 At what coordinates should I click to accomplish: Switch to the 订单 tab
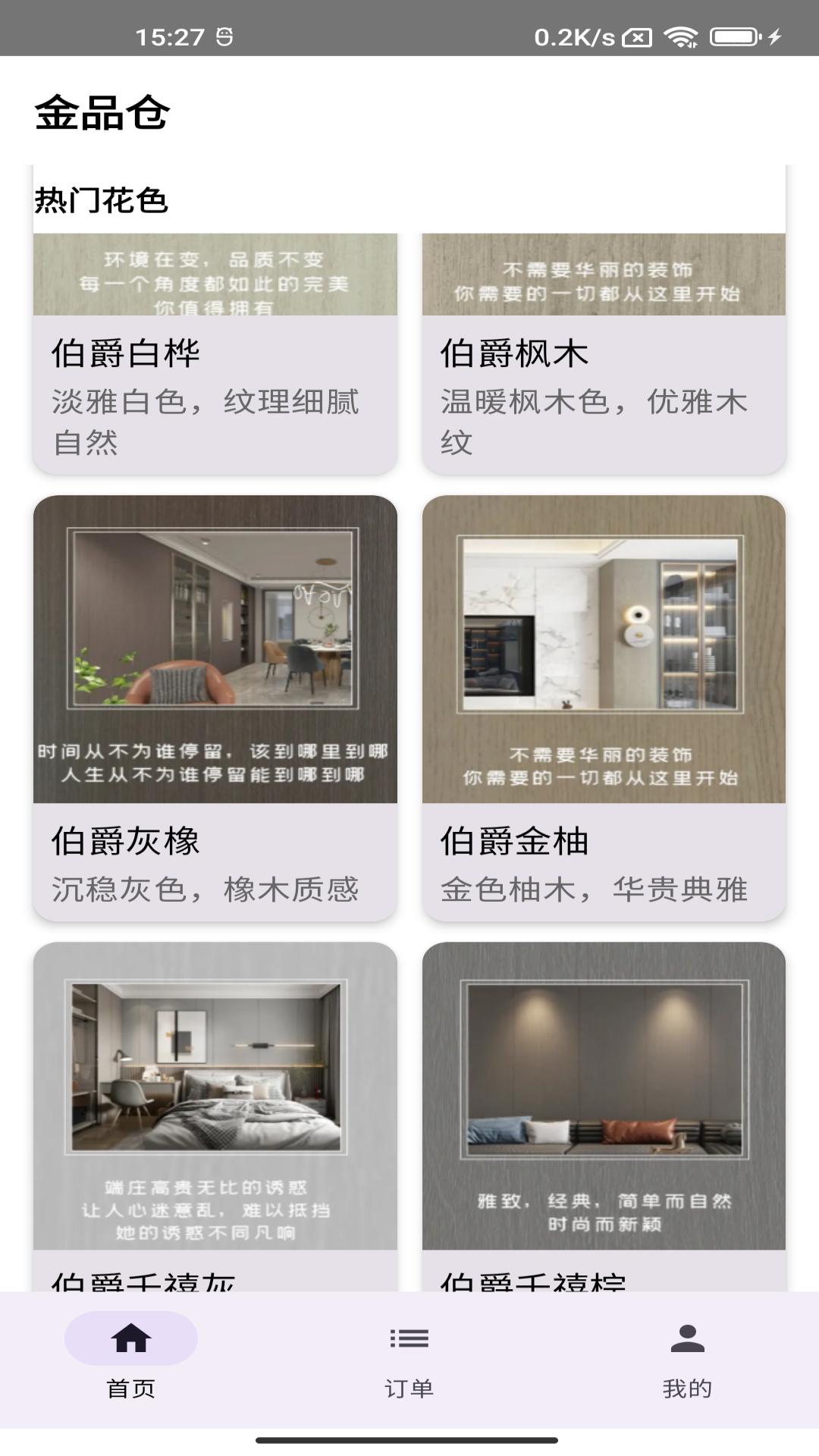tap(409, 1356)
